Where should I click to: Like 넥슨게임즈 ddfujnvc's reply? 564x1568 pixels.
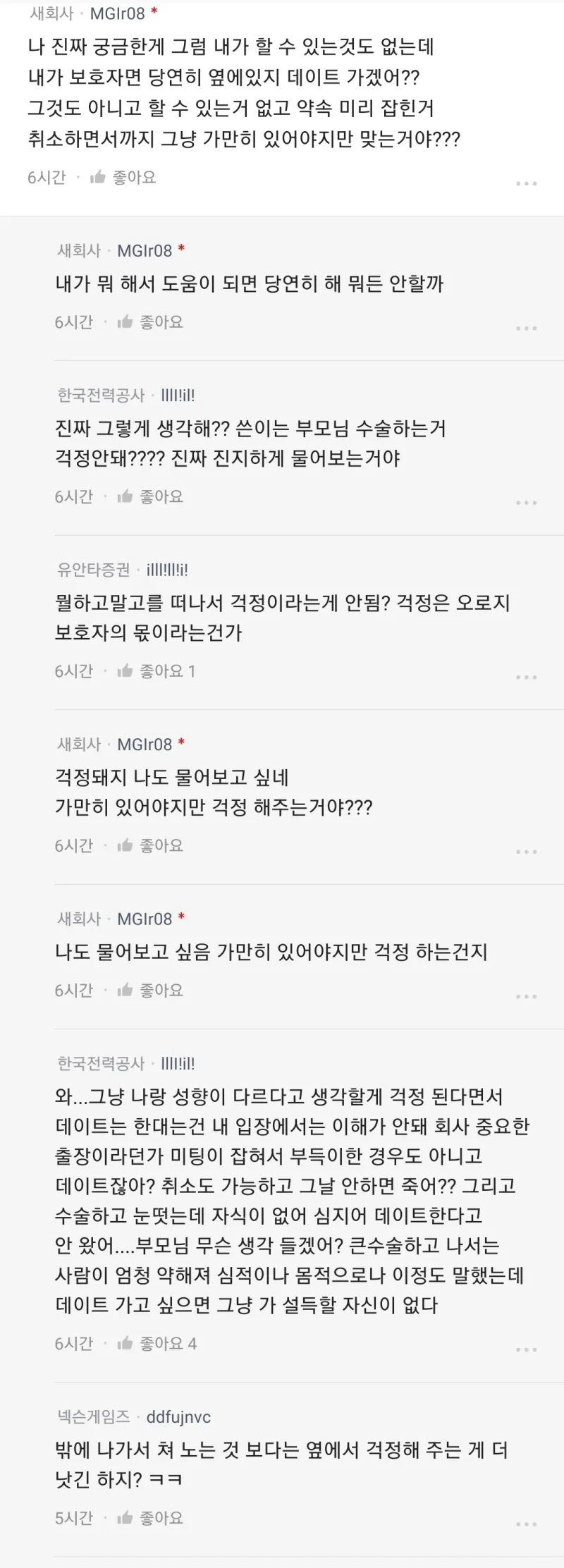151,1518
